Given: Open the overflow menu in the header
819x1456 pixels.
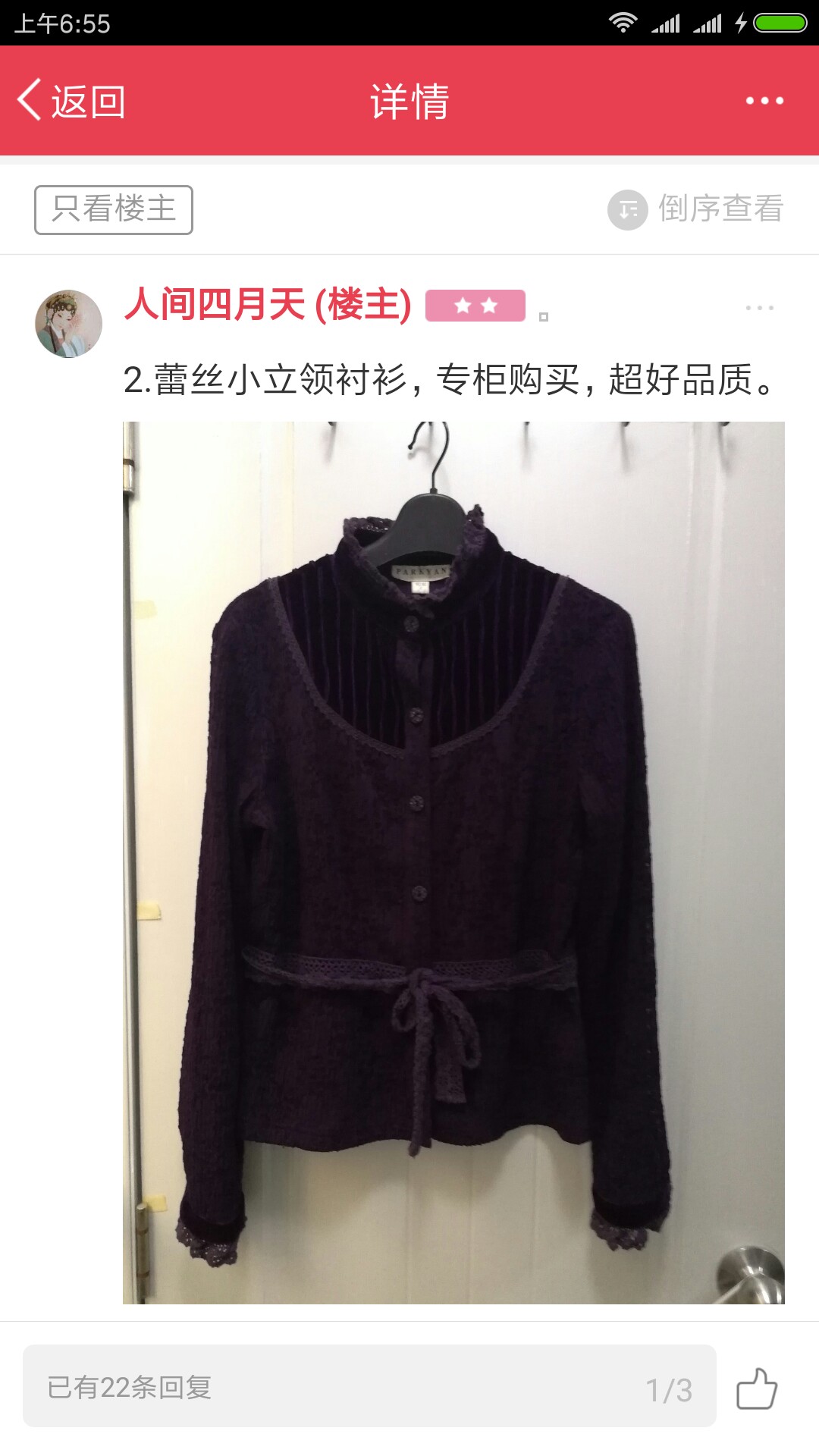Looking at the screenshot, I should (764, 101).
